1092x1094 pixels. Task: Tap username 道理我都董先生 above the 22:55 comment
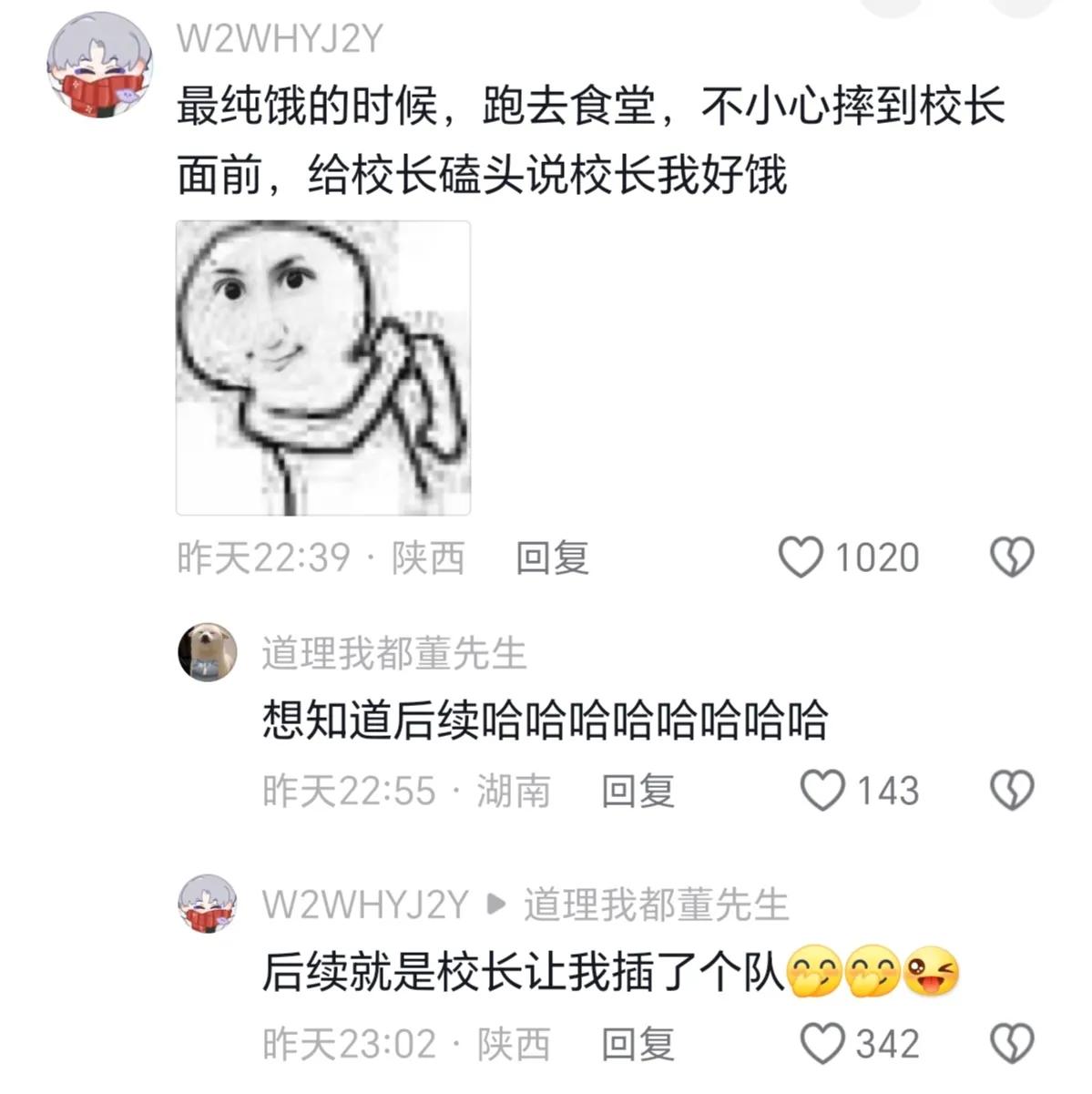pyautogui.click(x=394, y=653)
